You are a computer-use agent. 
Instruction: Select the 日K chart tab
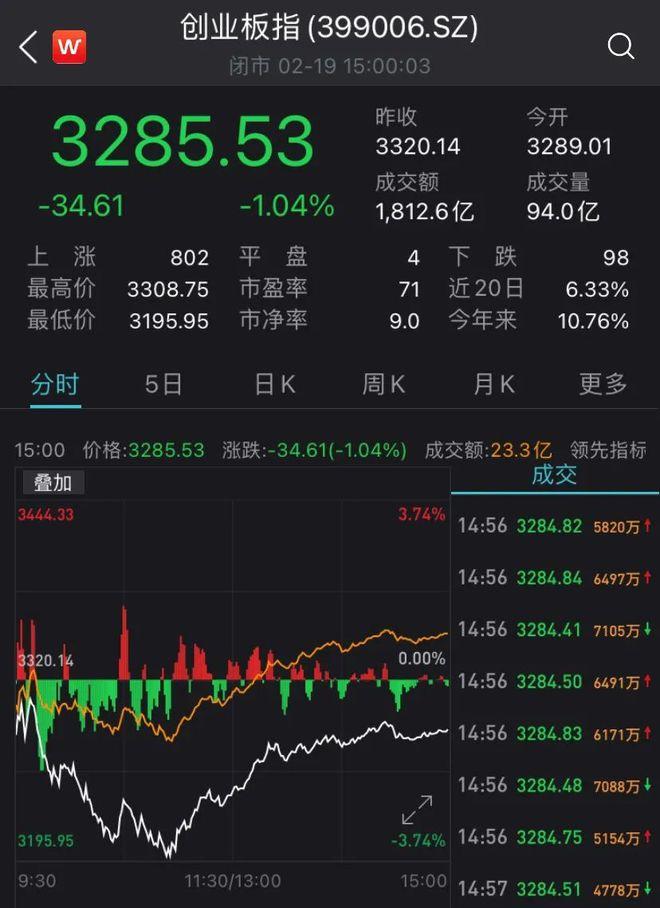[x=275, y=384]
